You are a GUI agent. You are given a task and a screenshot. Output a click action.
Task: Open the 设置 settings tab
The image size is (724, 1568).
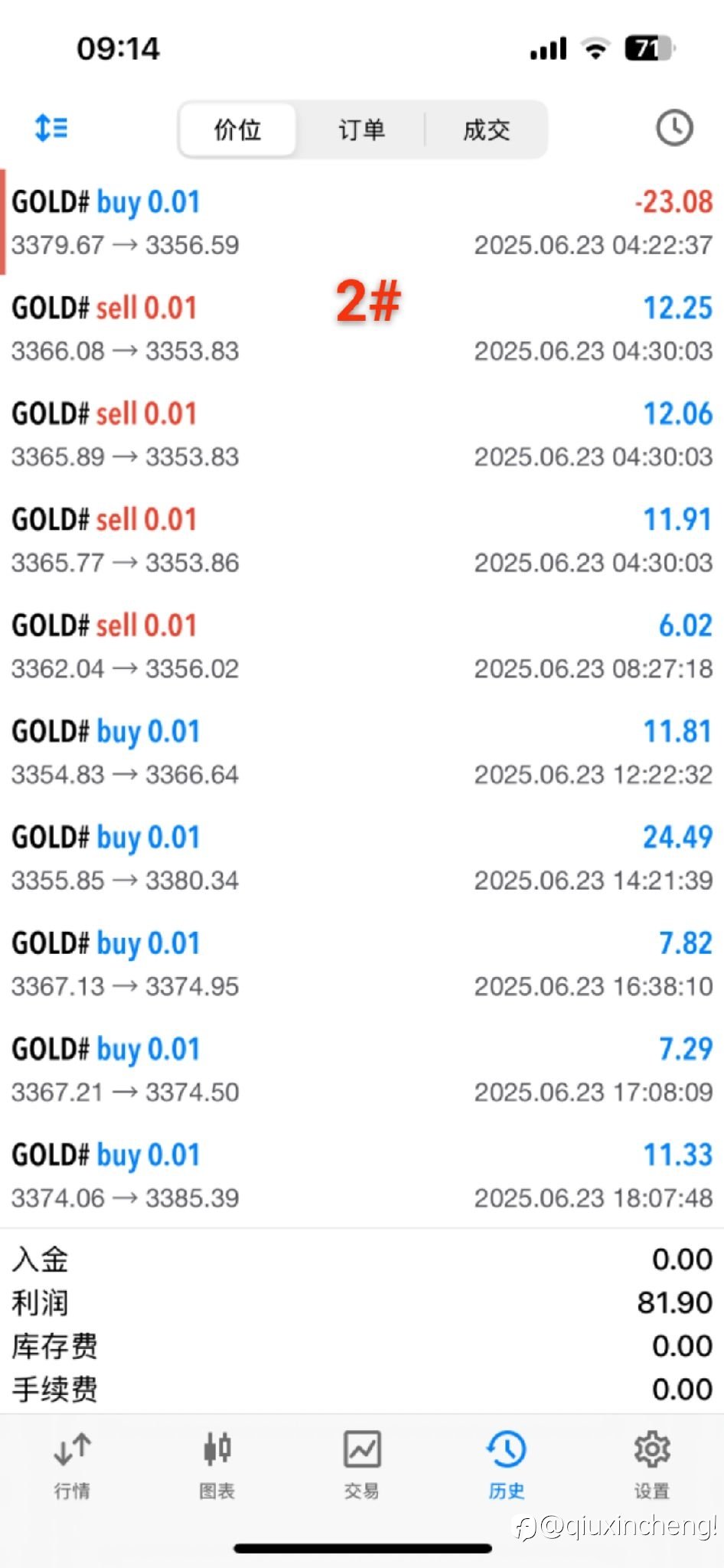tap(651, 1465)
